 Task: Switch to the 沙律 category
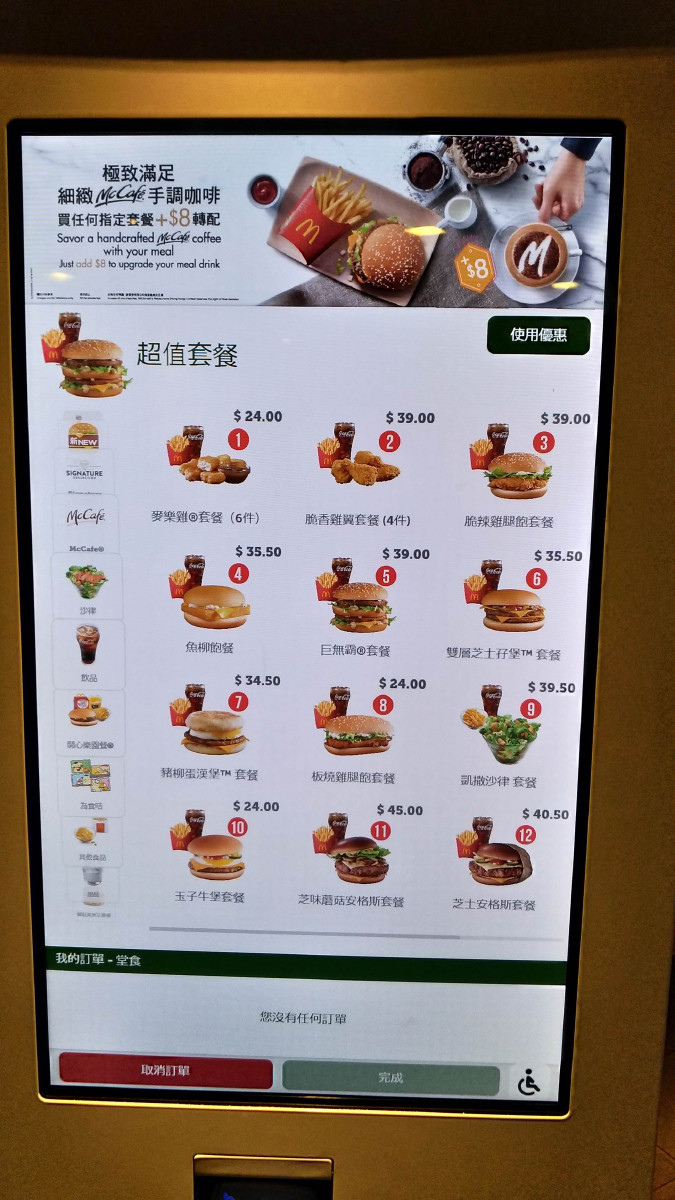(x=87, y=586)
